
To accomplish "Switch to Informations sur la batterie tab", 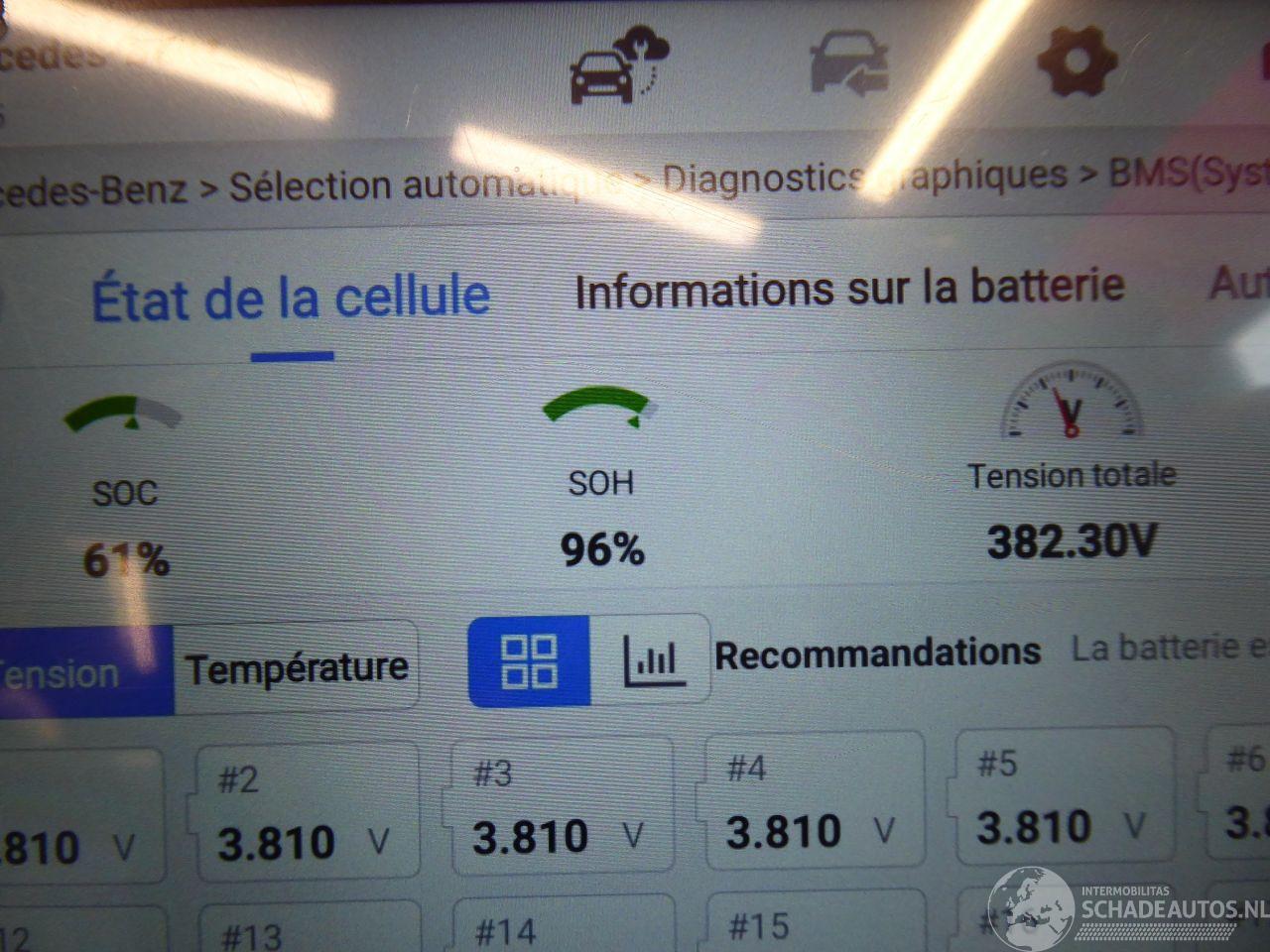I will pyautogui.click(x=849, y=289).
